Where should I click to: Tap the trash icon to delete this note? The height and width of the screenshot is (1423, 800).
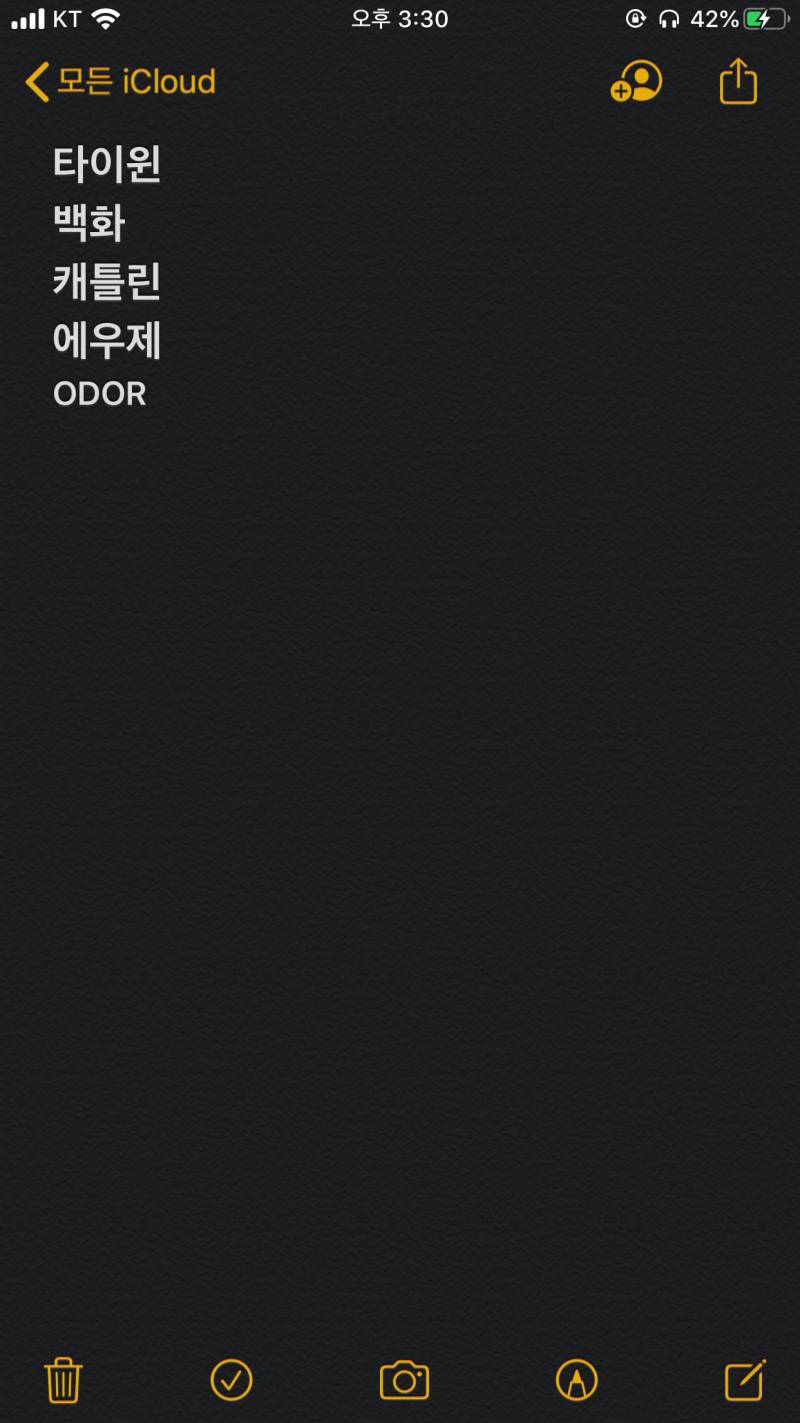[62, 1380]
